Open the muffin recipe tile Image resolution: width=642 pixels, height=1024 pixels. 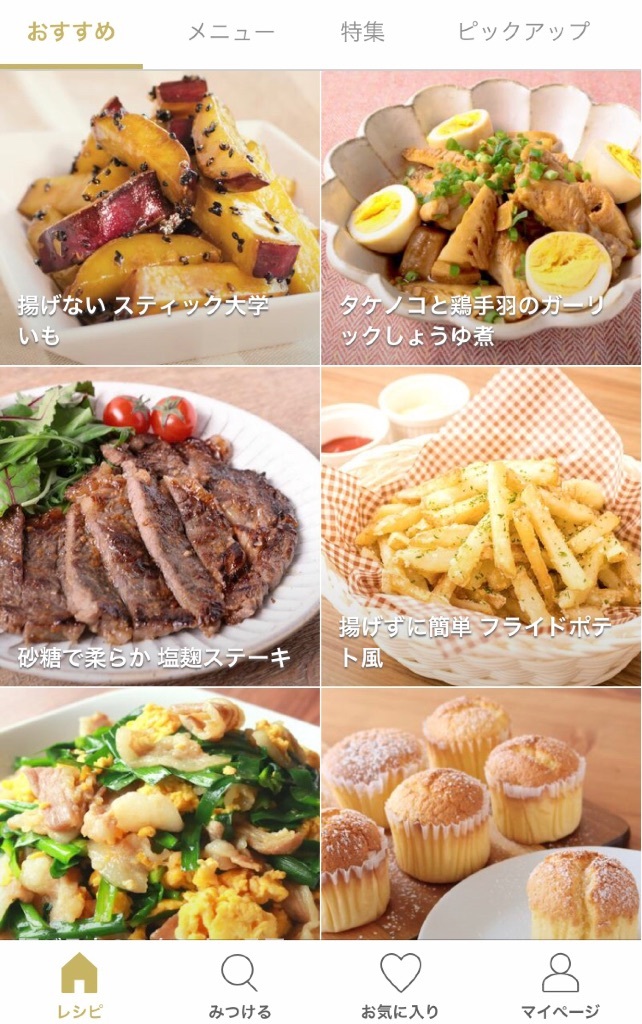481,813
